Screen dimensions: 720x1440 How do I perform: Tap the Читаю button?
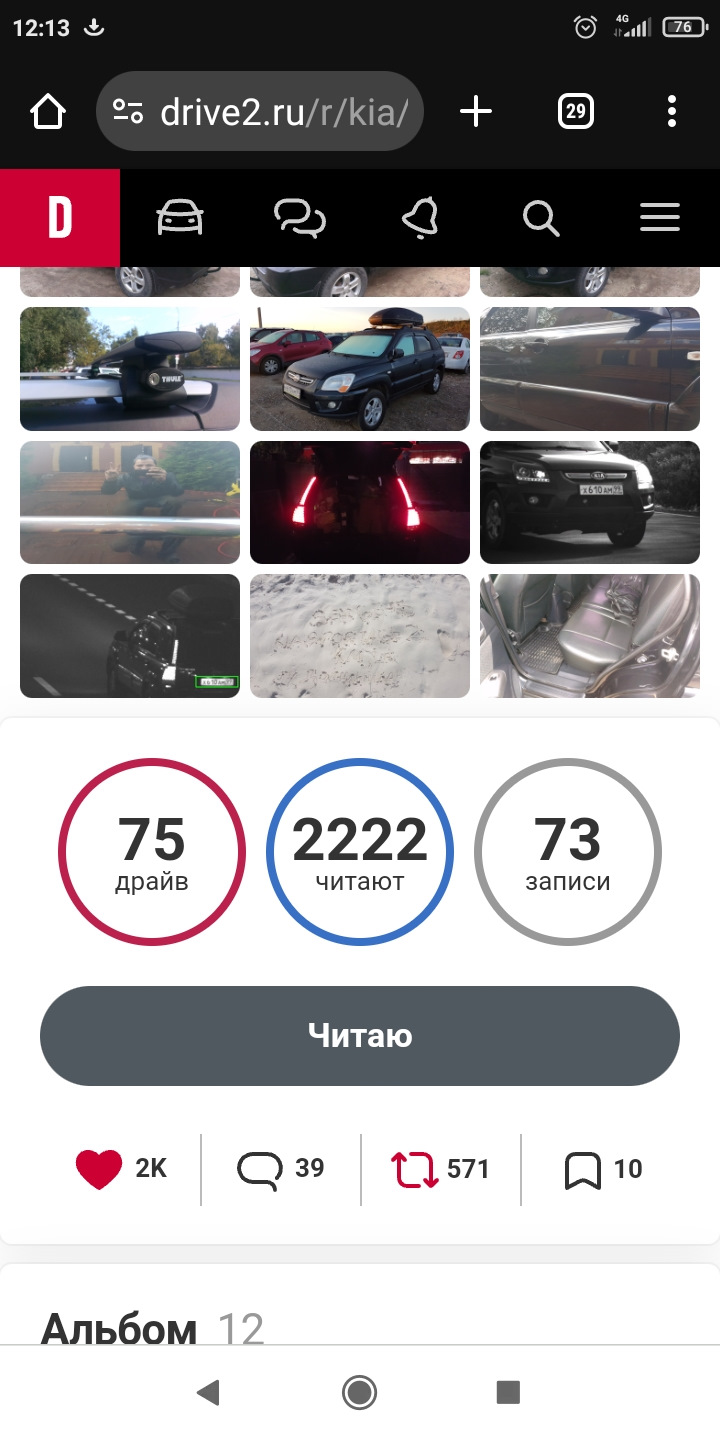(x=360, y=1036)
